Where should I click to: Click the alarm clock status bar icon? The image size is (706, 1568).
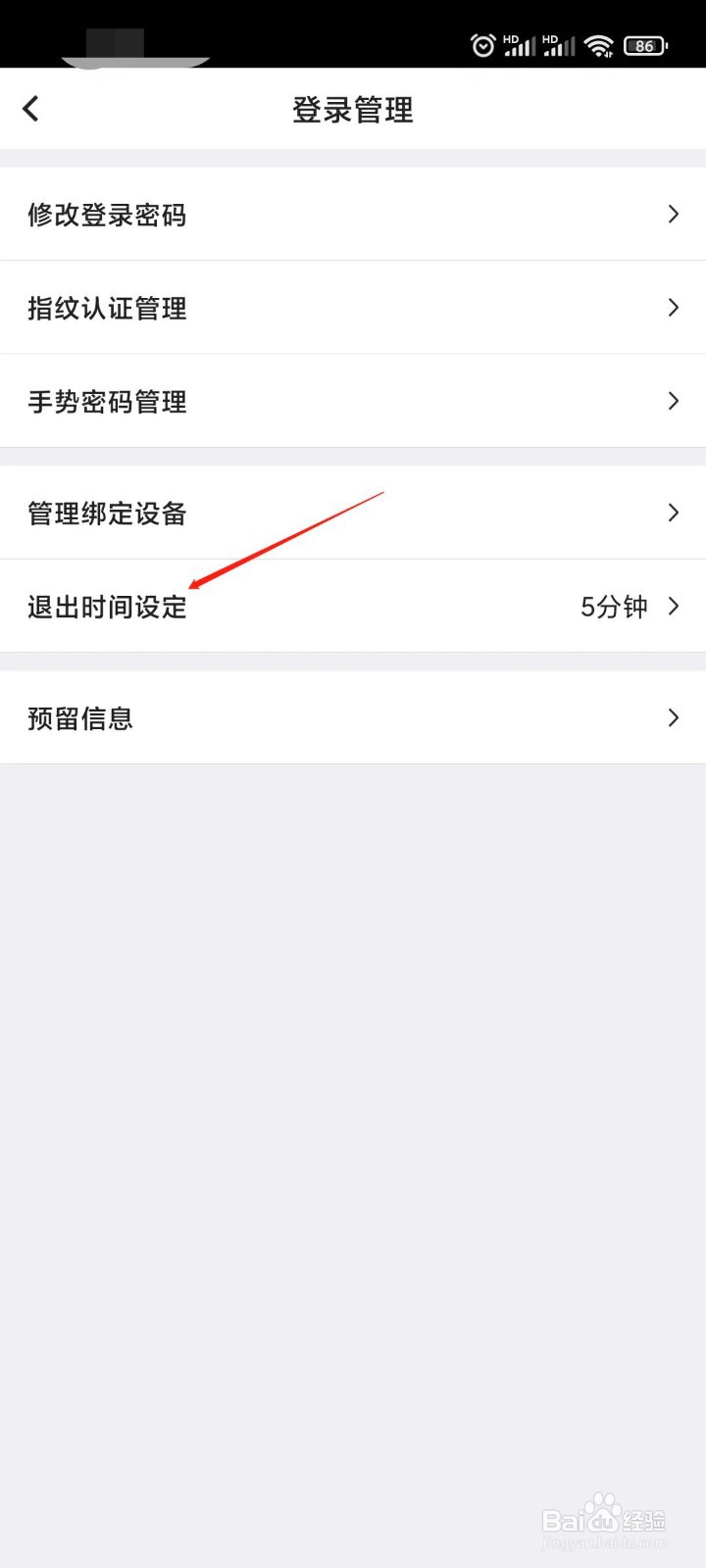pos(482,45)
